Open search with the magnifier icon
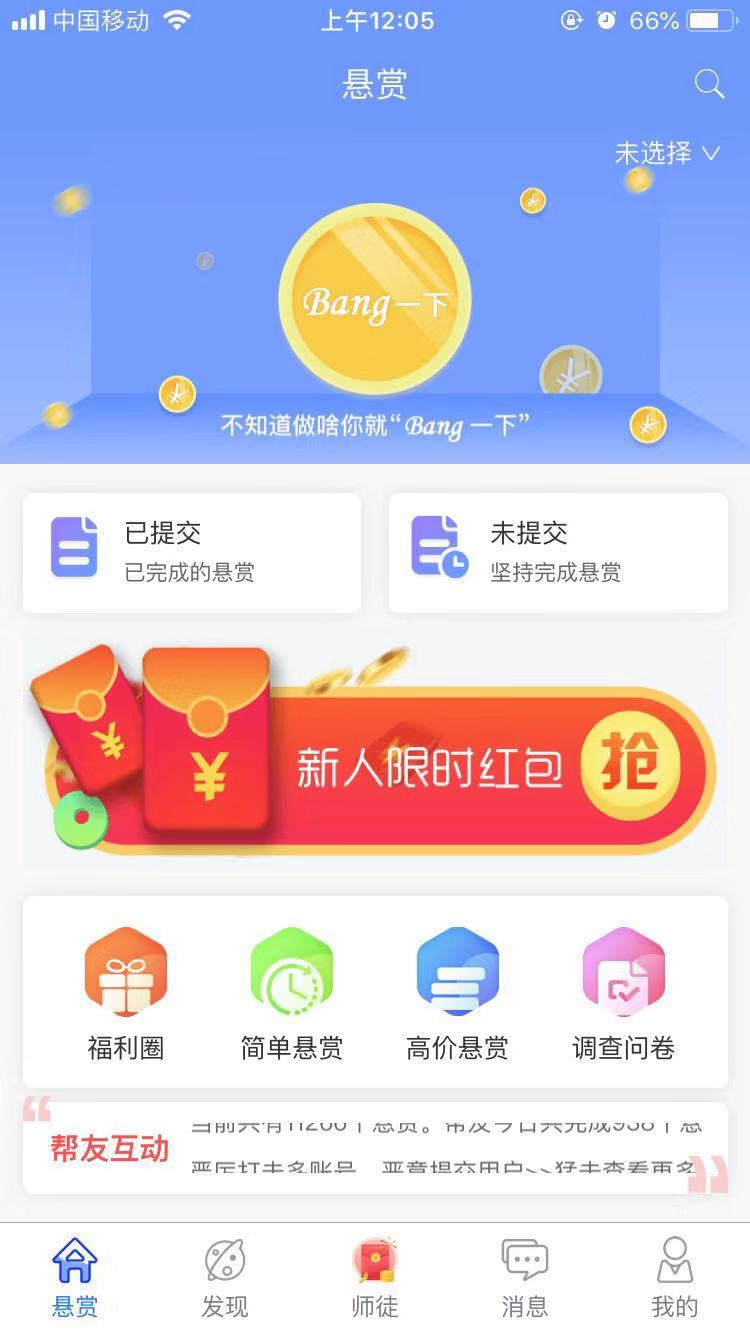750x1334 pixels. pyautogui.click(x=710, y=85)
